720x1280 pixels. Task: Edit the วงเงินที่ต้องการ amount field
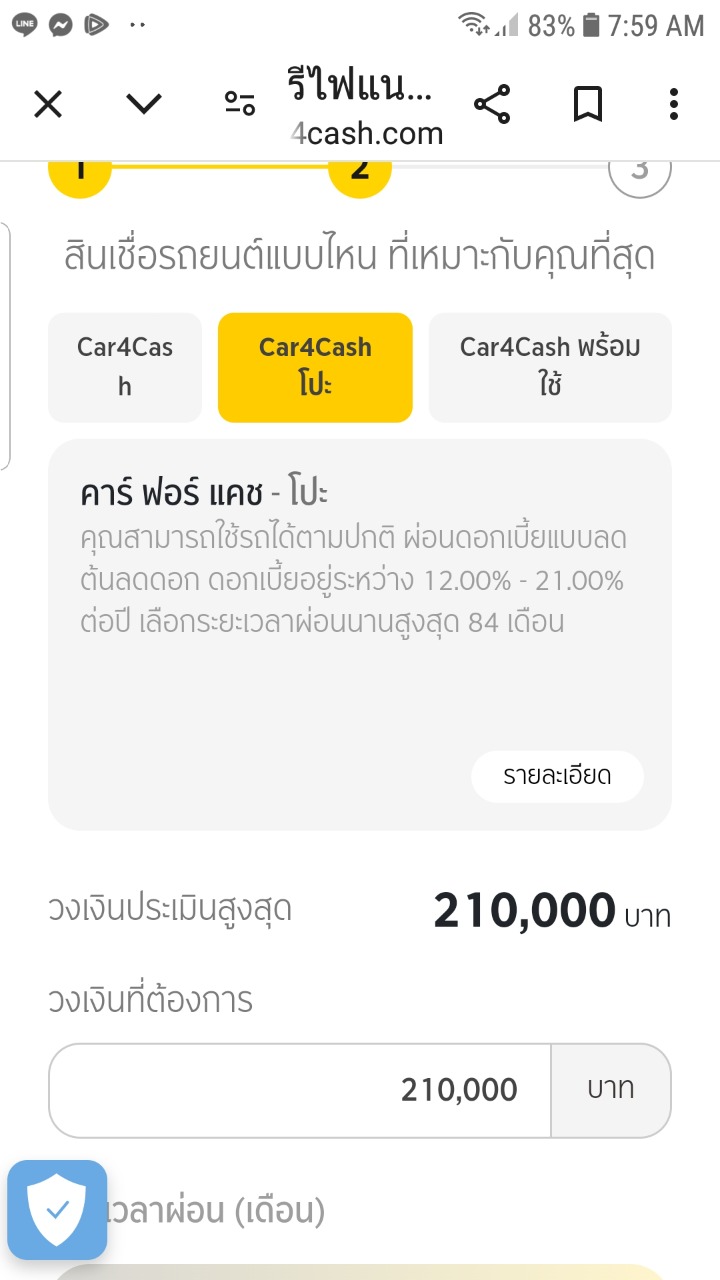click(300, 1090)
